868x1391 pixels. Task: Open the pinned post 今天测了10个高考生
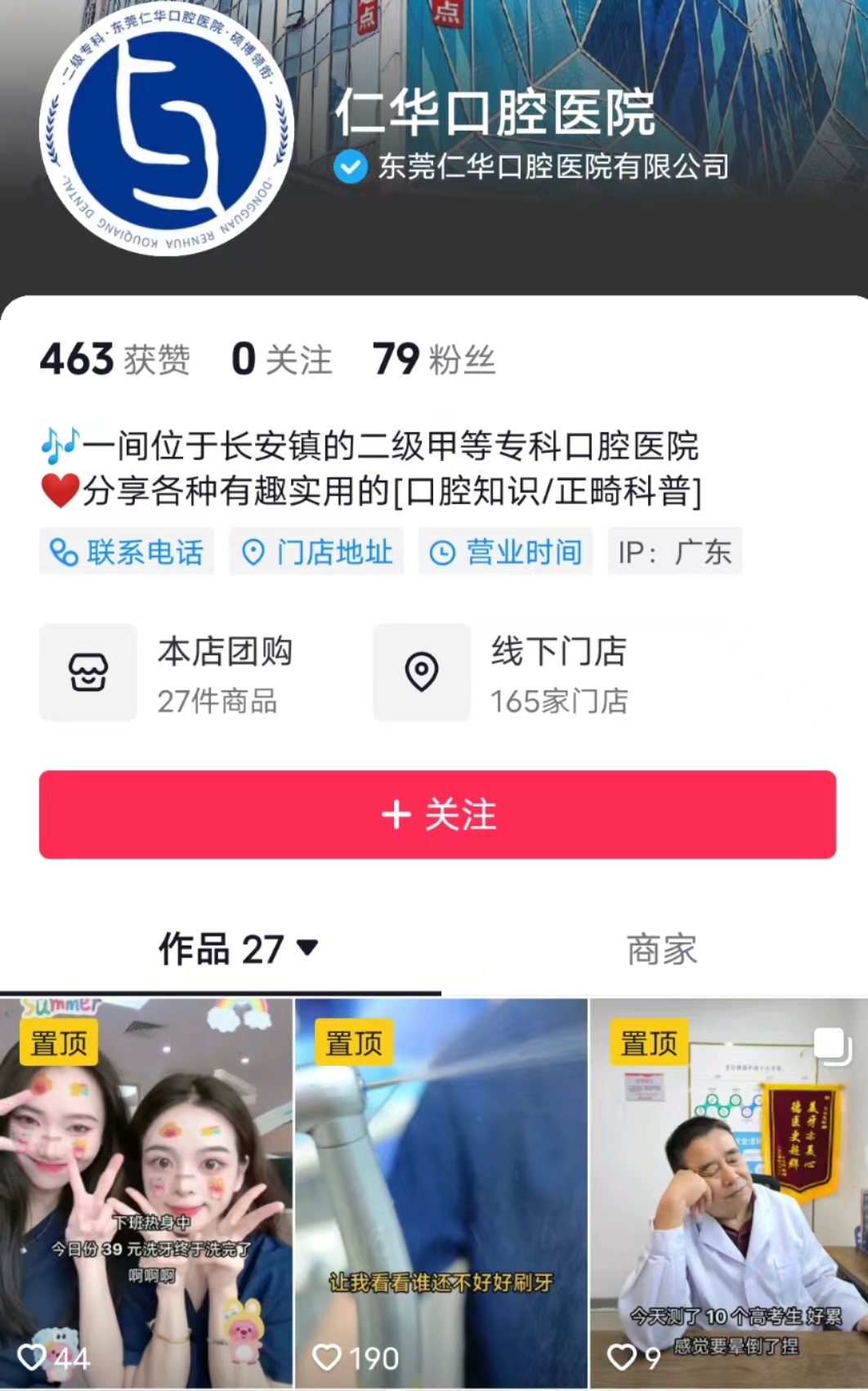[x=728, y=1193]
